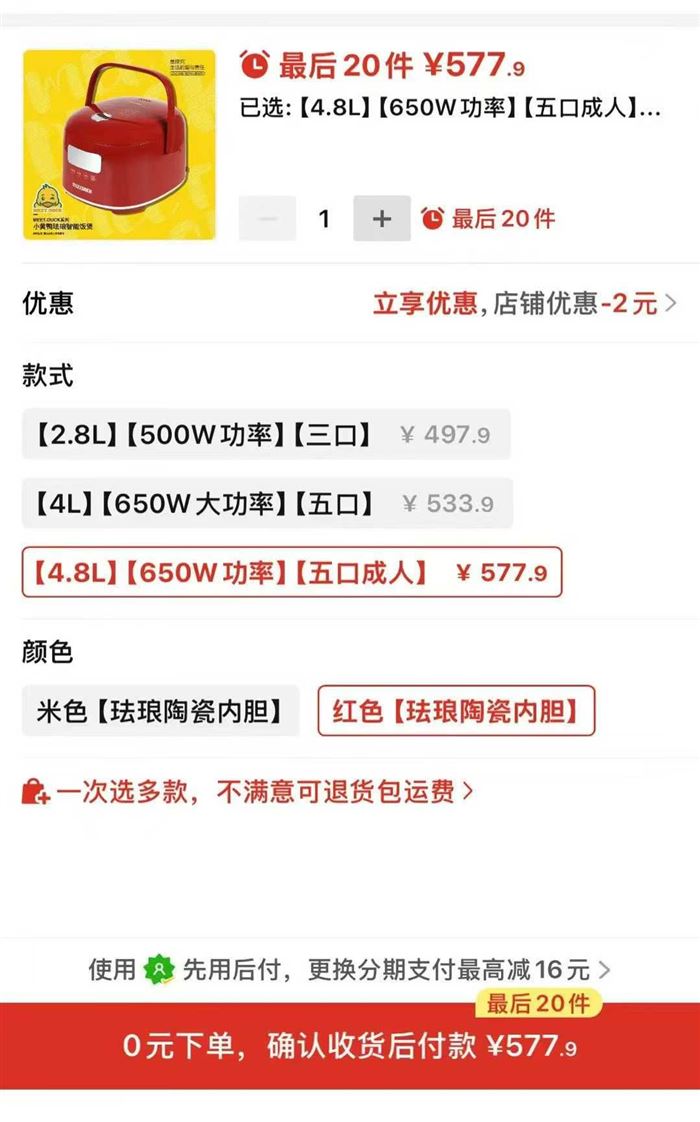The image size is (700, 1122).
Task: Pick the 米色【珐琅陶瓷内胆】 color
Action: click(160, 711)
